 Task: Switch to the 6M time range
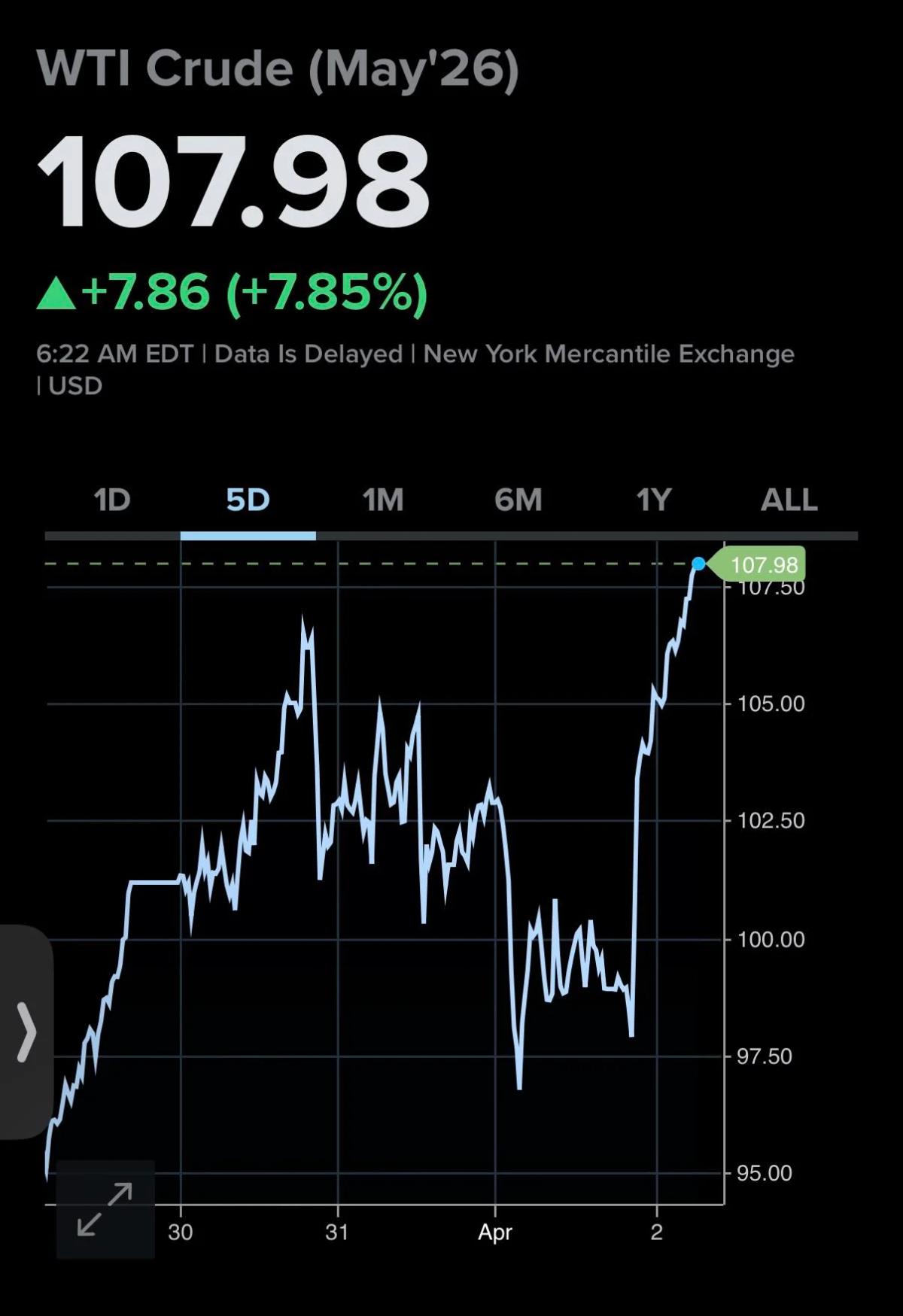coord(518,498)
